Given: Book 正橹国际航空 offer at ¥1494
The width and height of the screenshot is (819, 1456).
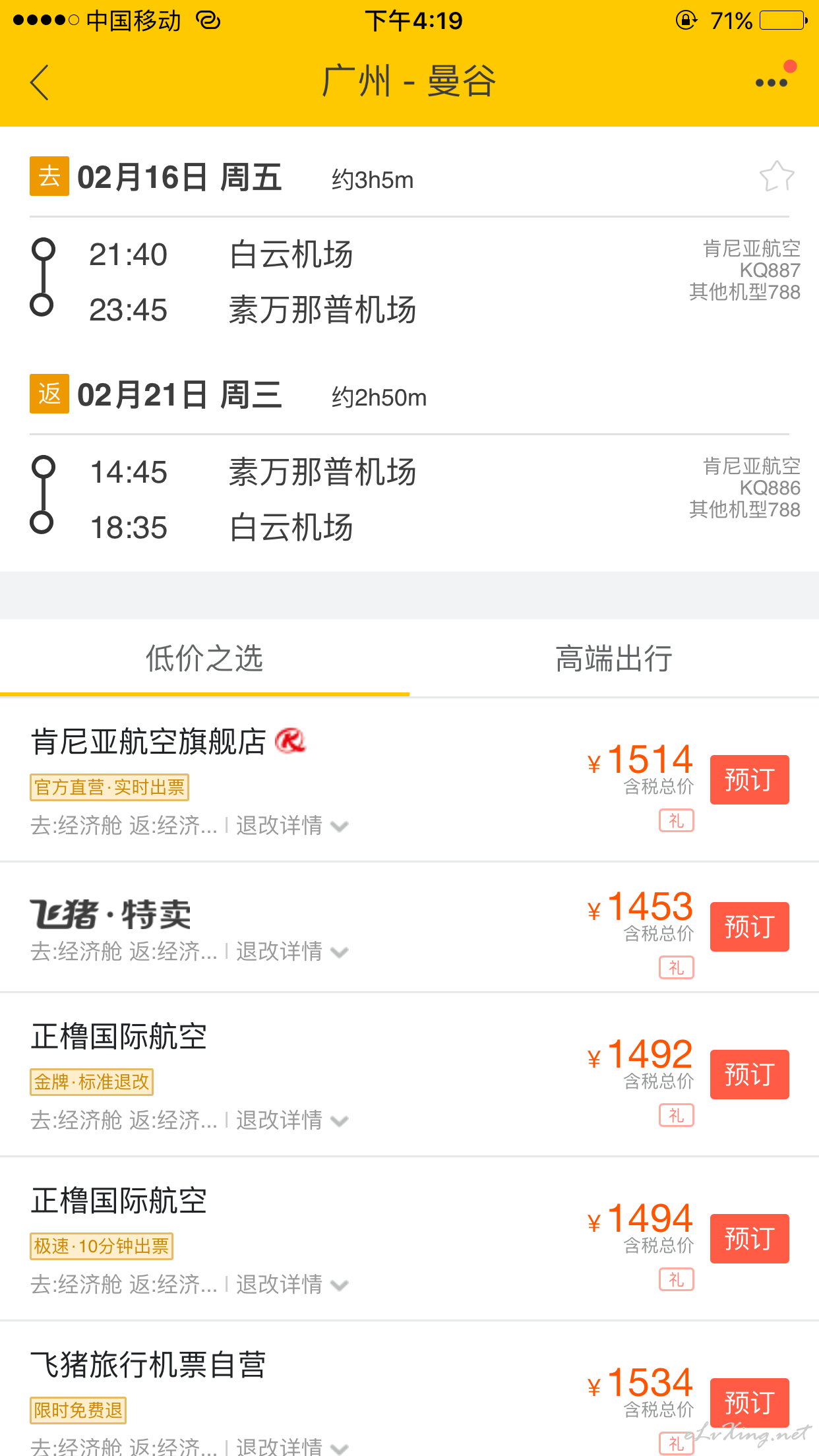Looking at the screenshot, I should [749, 1238].
